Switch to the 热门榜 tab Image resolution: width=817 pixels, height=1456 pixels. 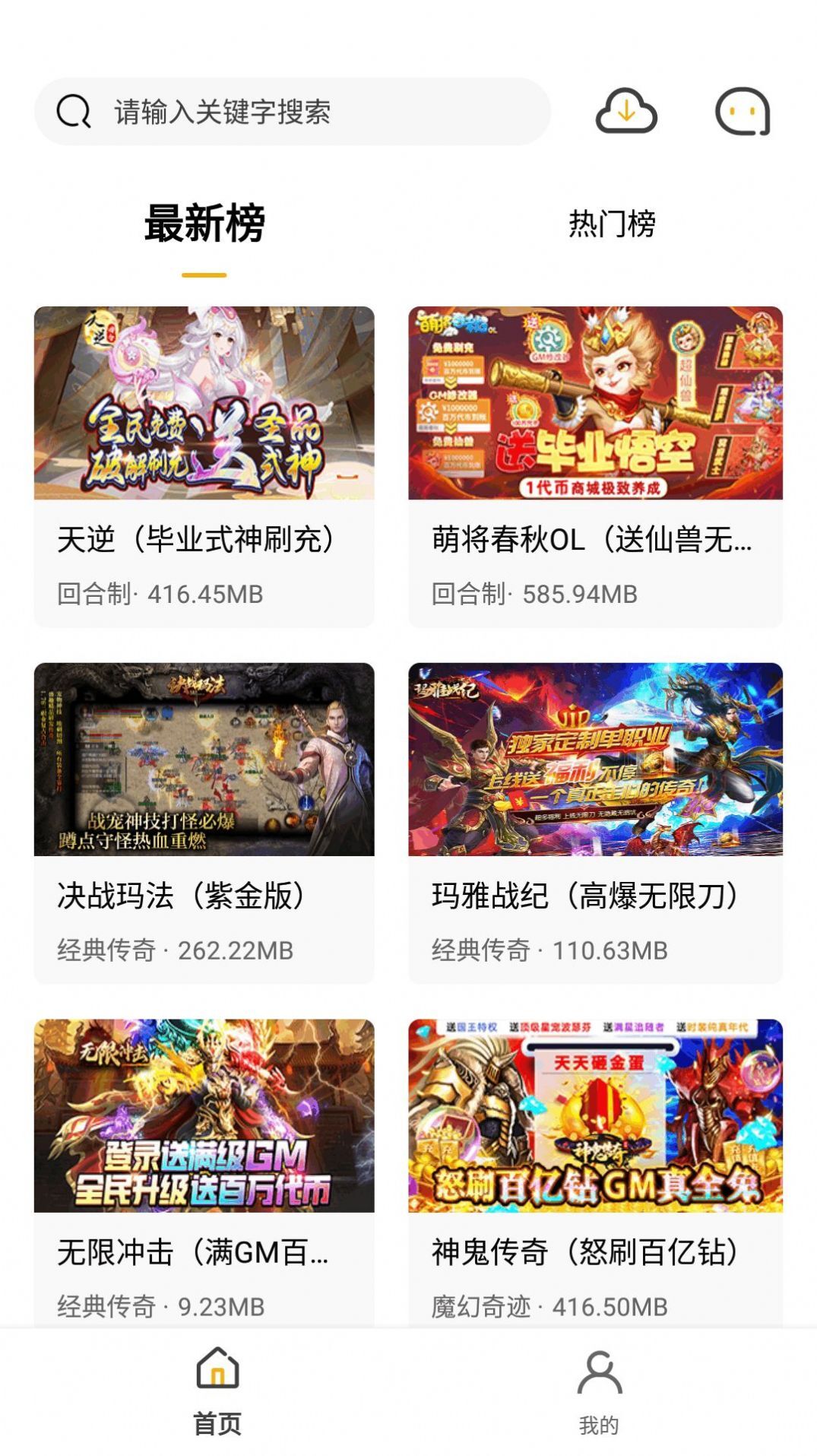(613, 223)
